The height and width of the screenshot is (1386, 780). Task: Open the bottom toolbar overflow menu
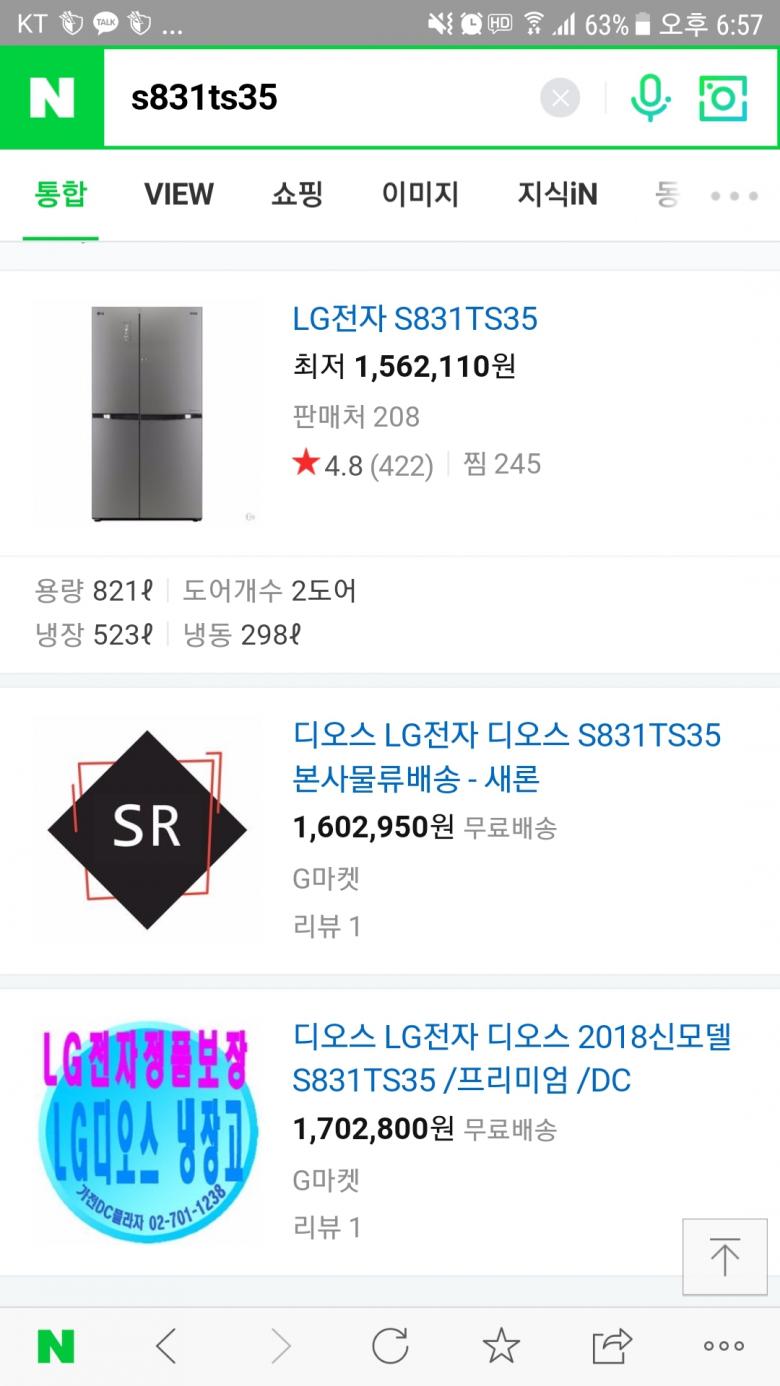pyautogui.click(x=723, y=1346)
